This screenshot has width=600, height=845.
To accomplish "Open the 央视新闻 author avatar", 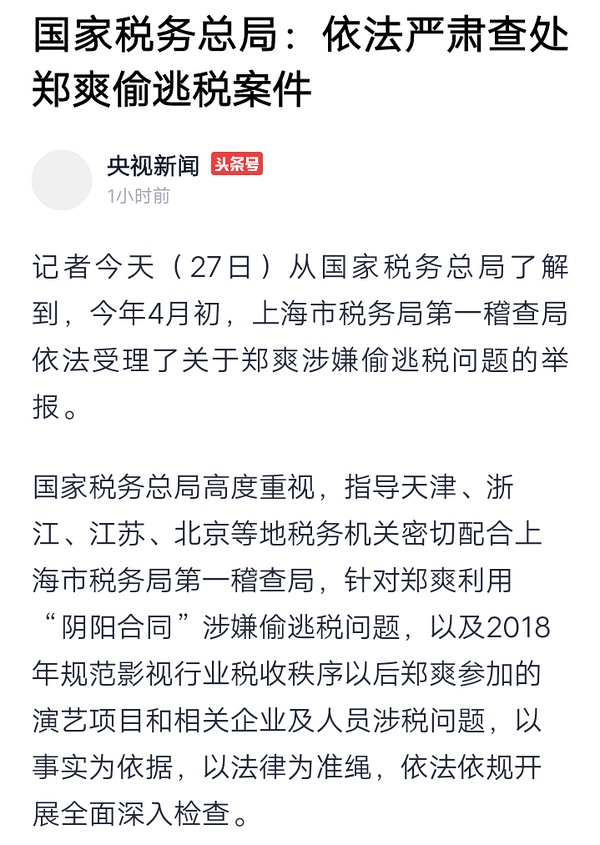I will pyautogui.click(x=62, y=180).
